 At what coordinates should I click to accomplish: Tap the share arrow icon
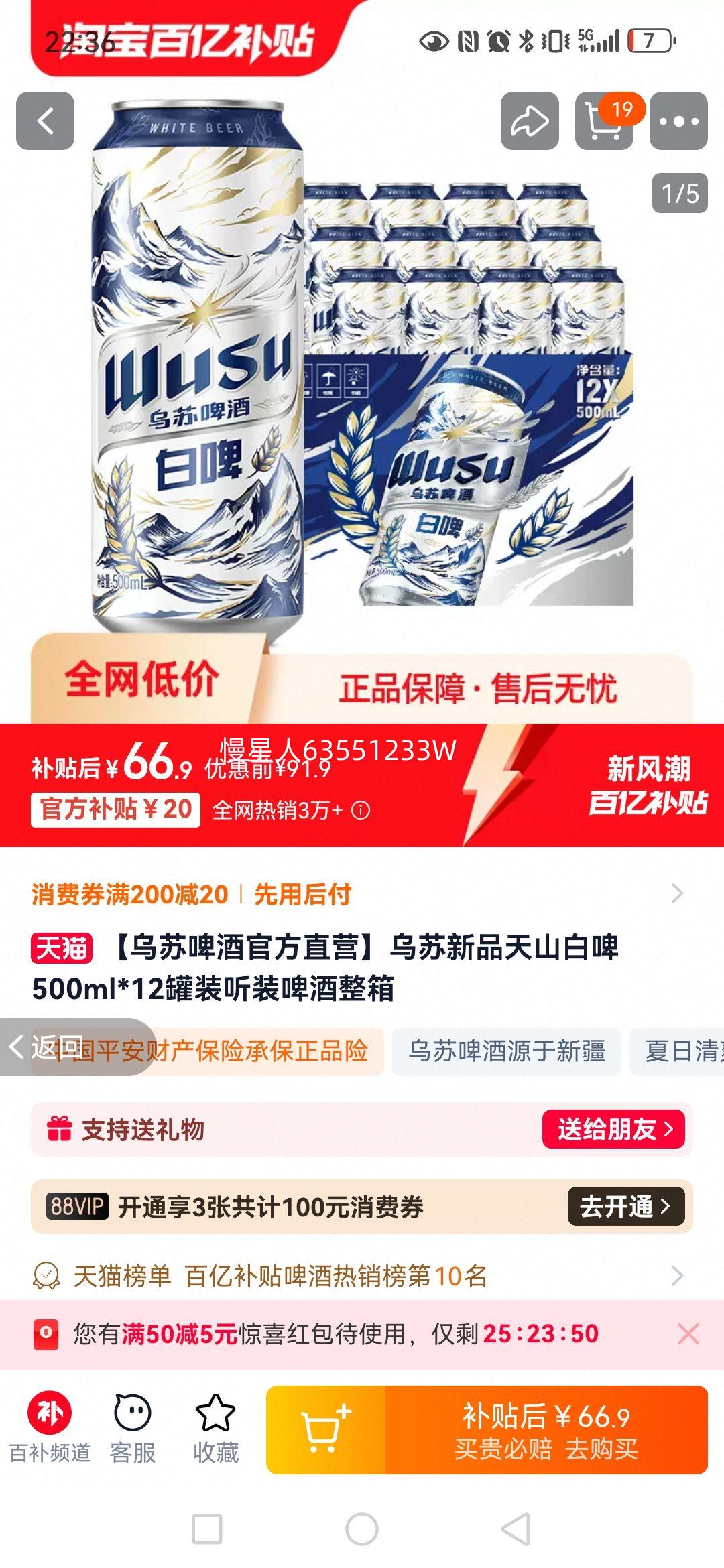click(x=530, y=122)
